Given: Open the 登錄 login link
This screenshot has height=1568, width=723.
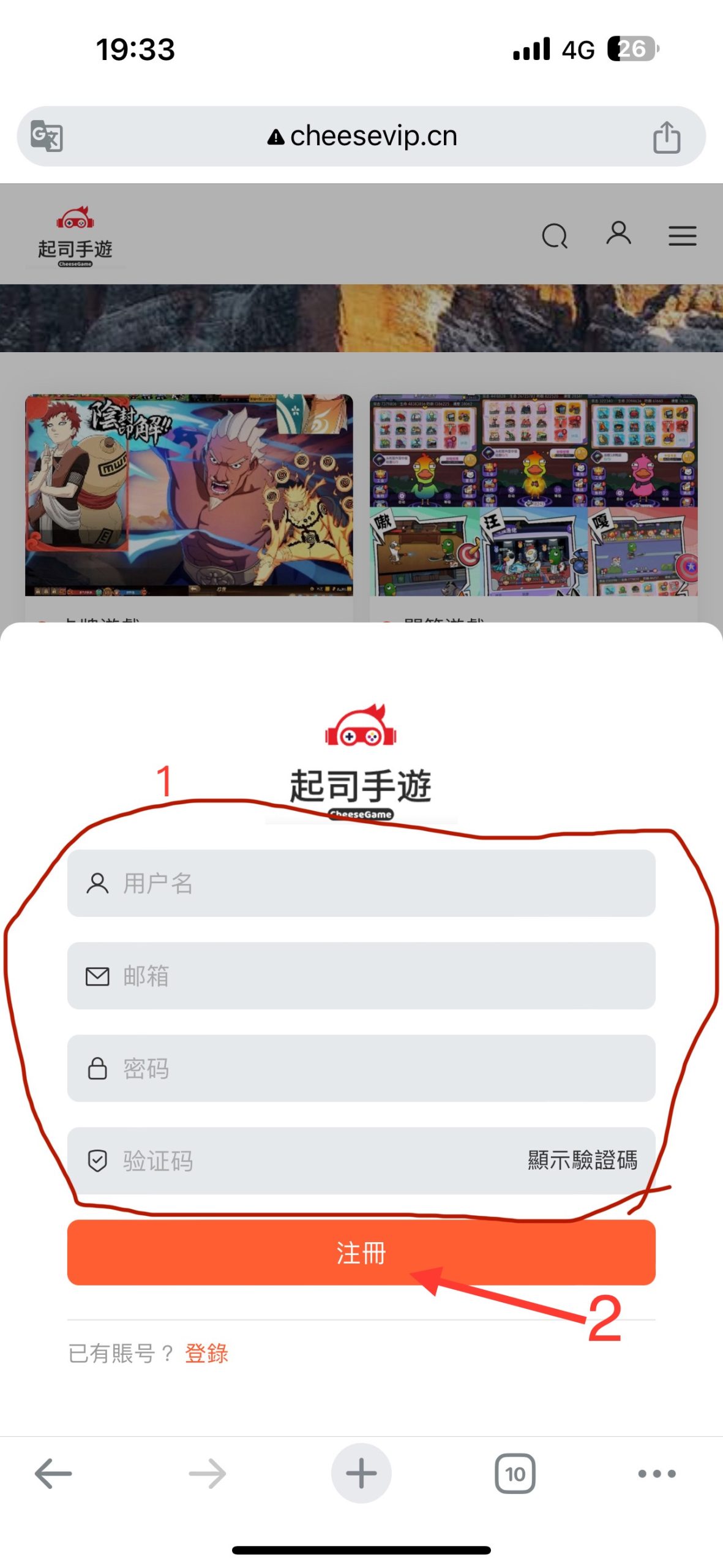Looking at the screenshot, I should [206, 1353].
